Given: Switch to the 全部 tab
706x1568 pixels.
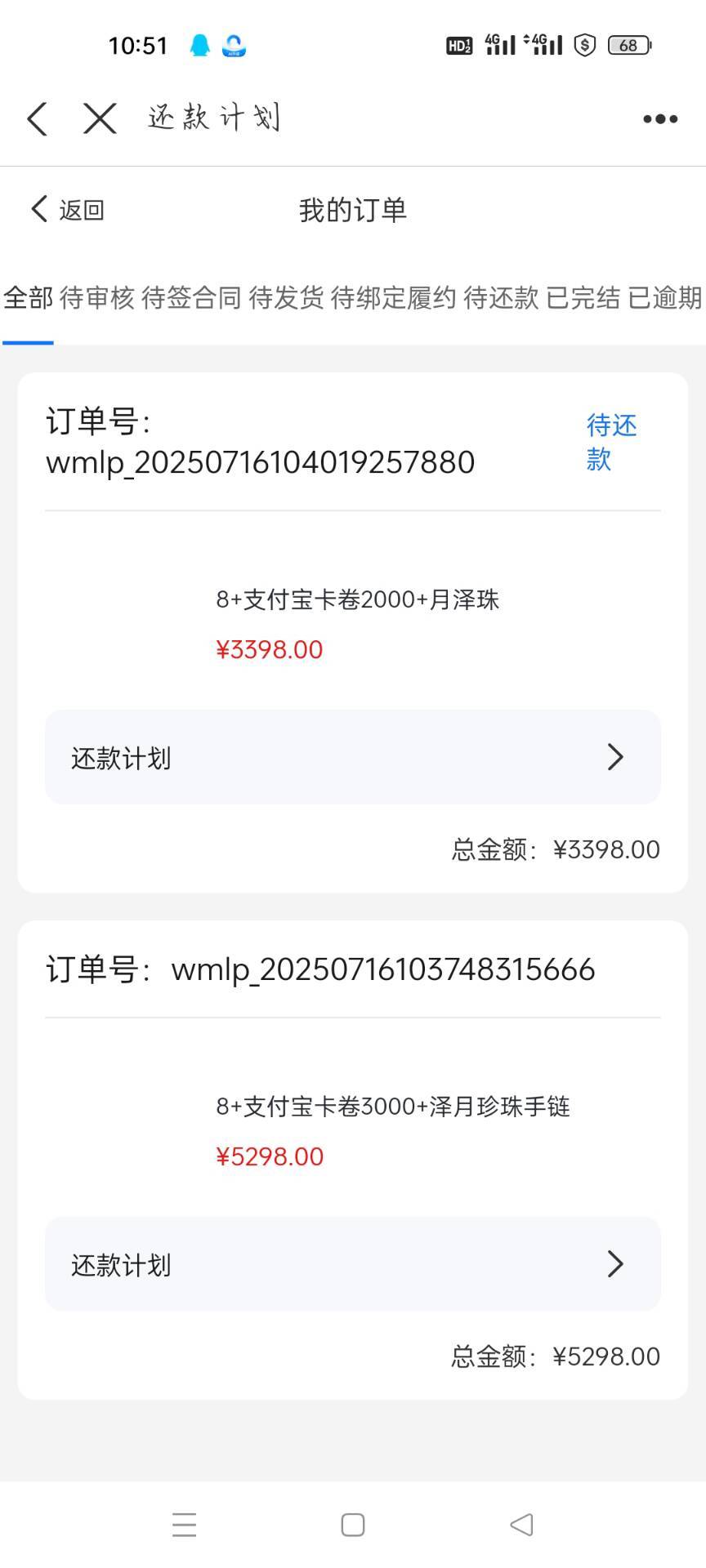Looking at the screenshot, I should tap(28, 298).
